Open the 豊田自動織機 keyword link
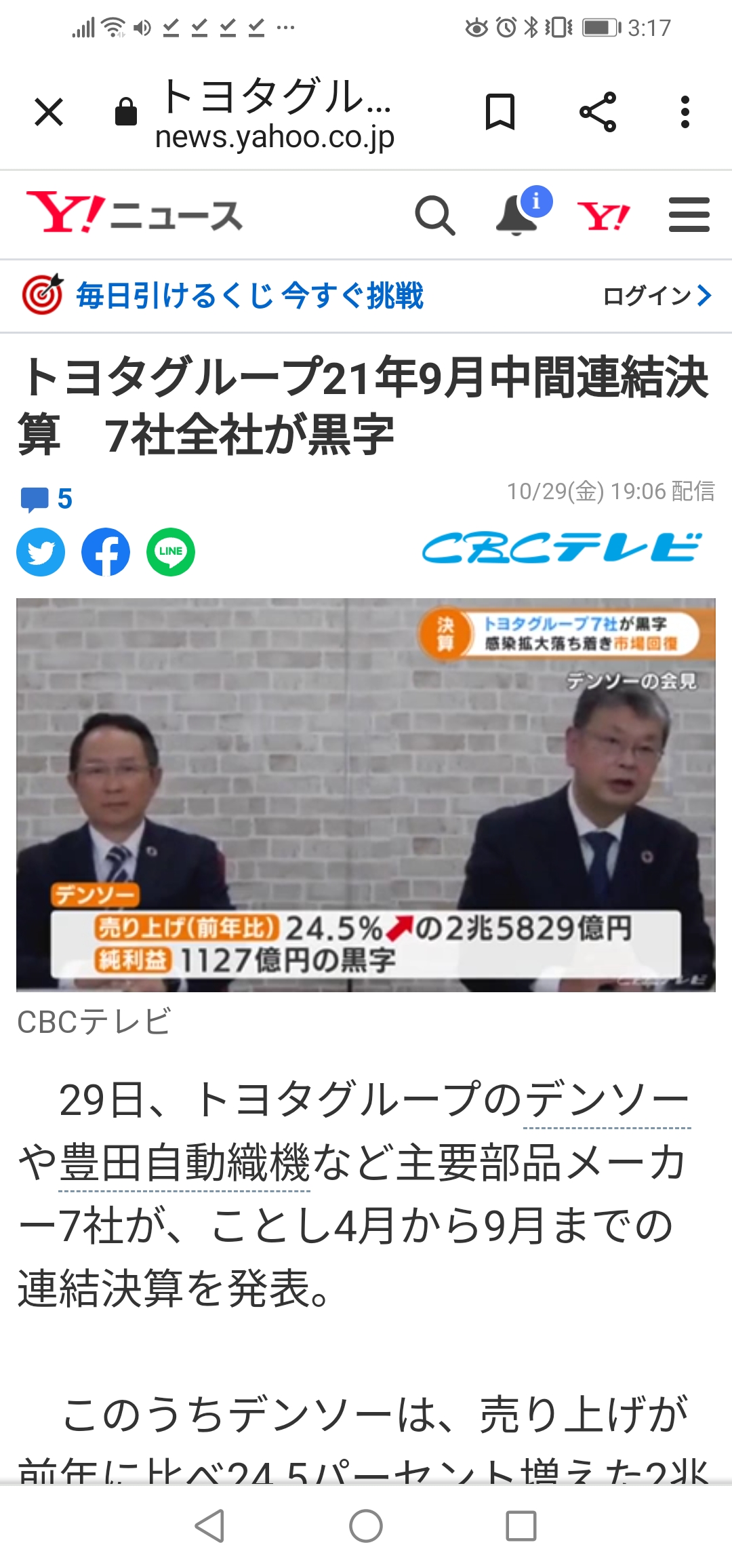The width and height of the screenshot is (732, 1568). tap(184, 1162)
